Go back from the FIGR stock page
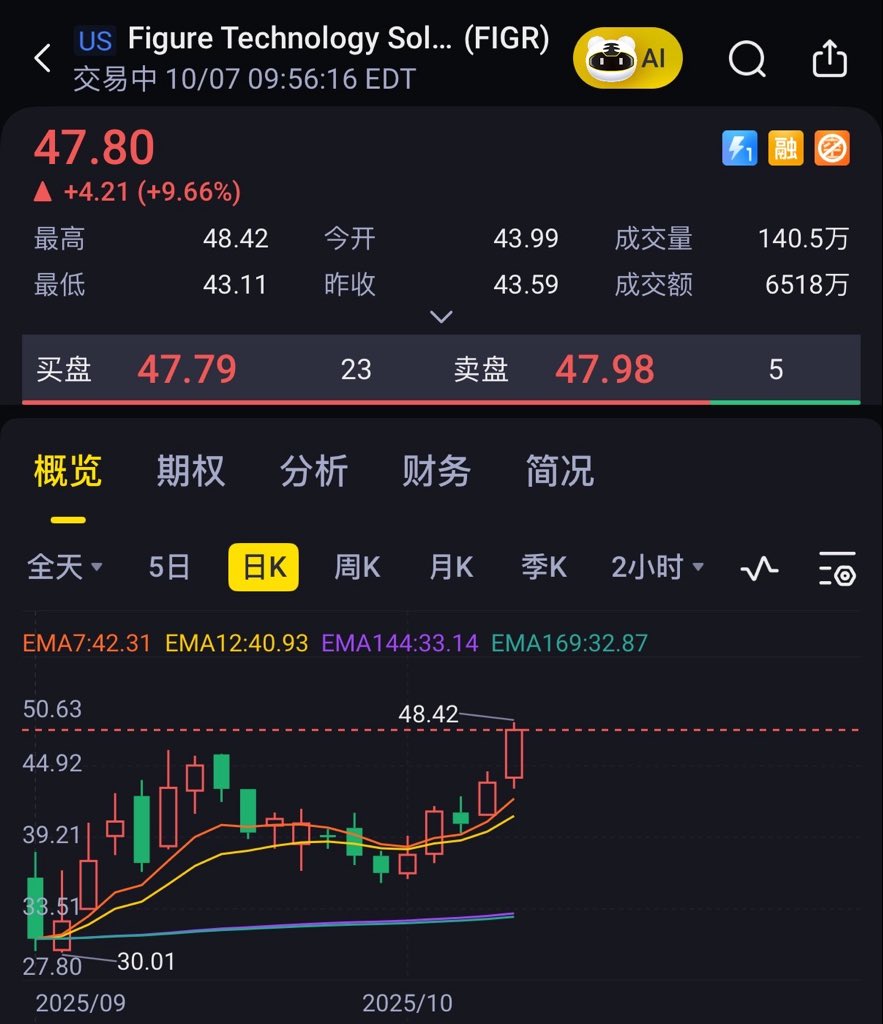The height and width of the screenshot is (1024, 883). [x=42, y=59]
